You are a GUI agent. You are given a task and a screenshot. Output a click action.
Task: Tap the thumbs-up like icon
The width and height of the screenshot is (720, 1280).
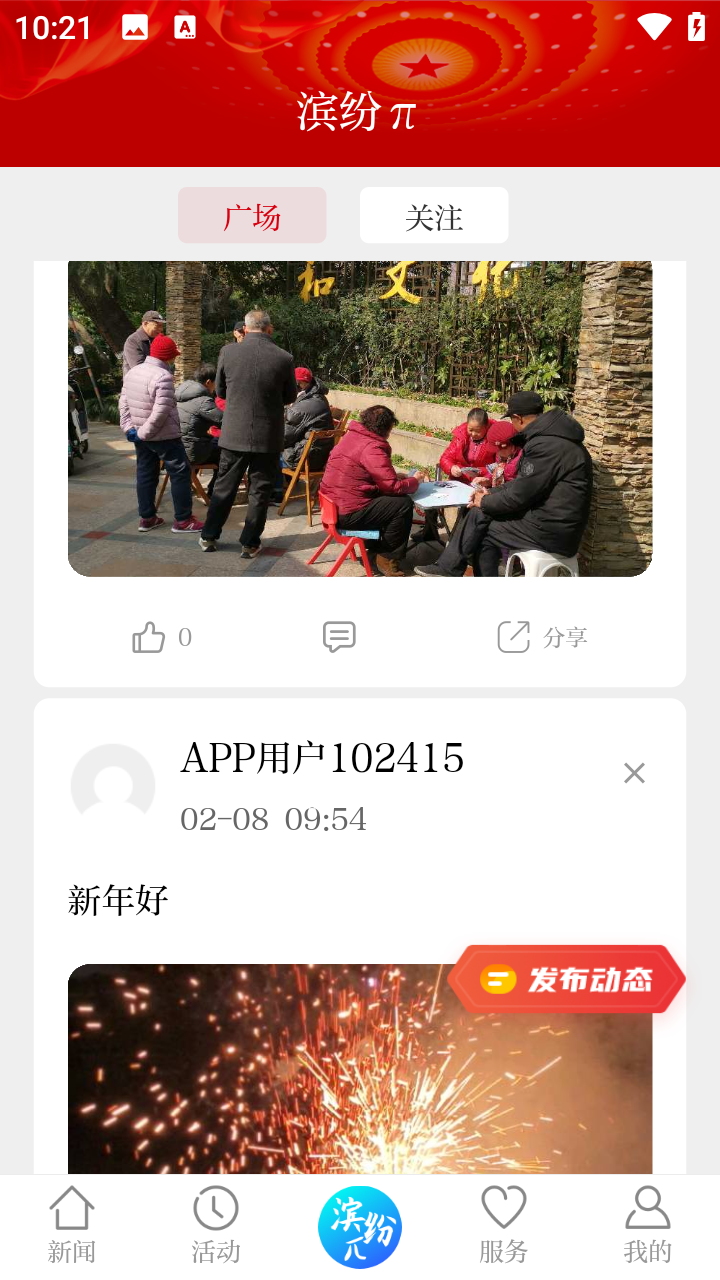point(150,636)
